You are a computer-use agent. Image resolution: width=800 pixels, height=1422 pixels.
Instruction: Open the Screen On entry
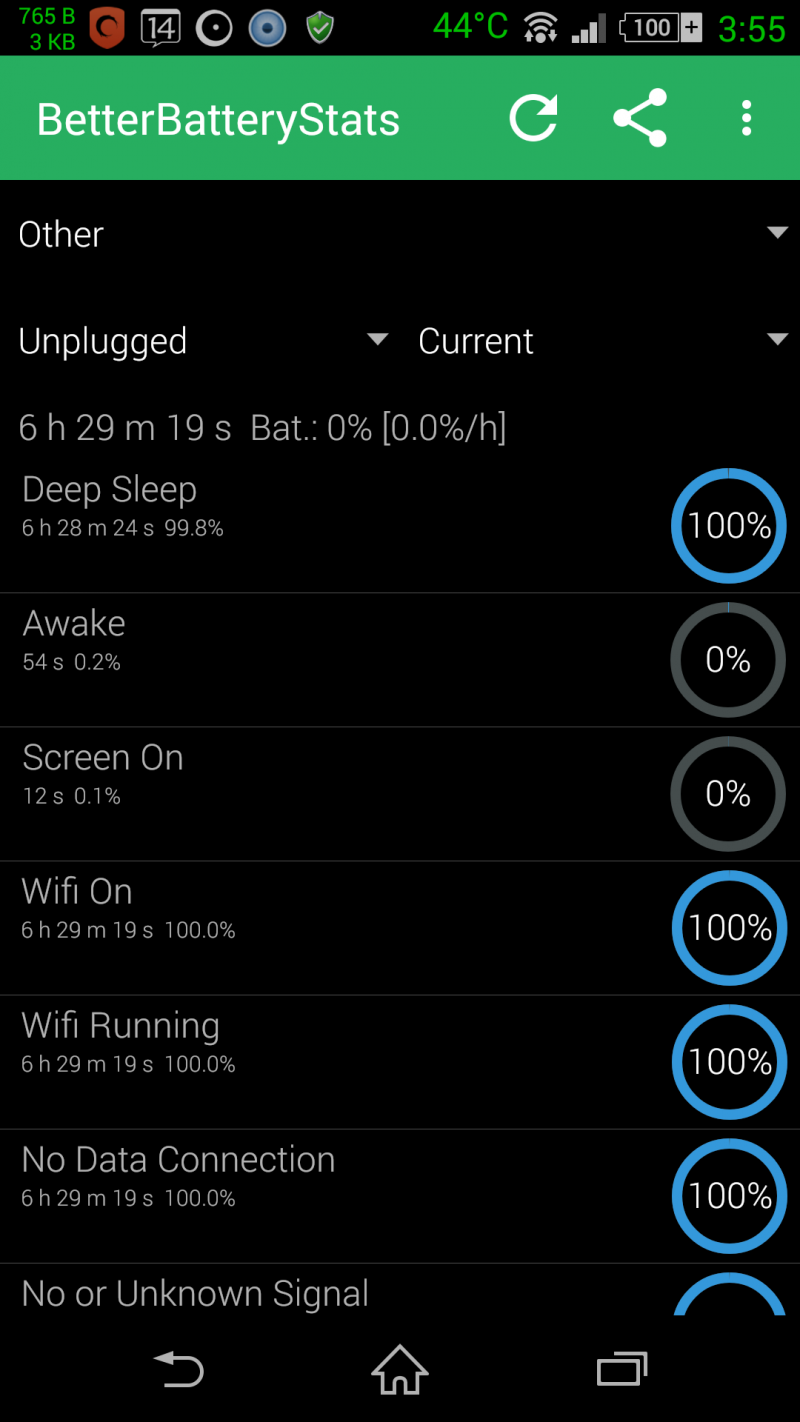pyautogui.click(x=400, y=793)
